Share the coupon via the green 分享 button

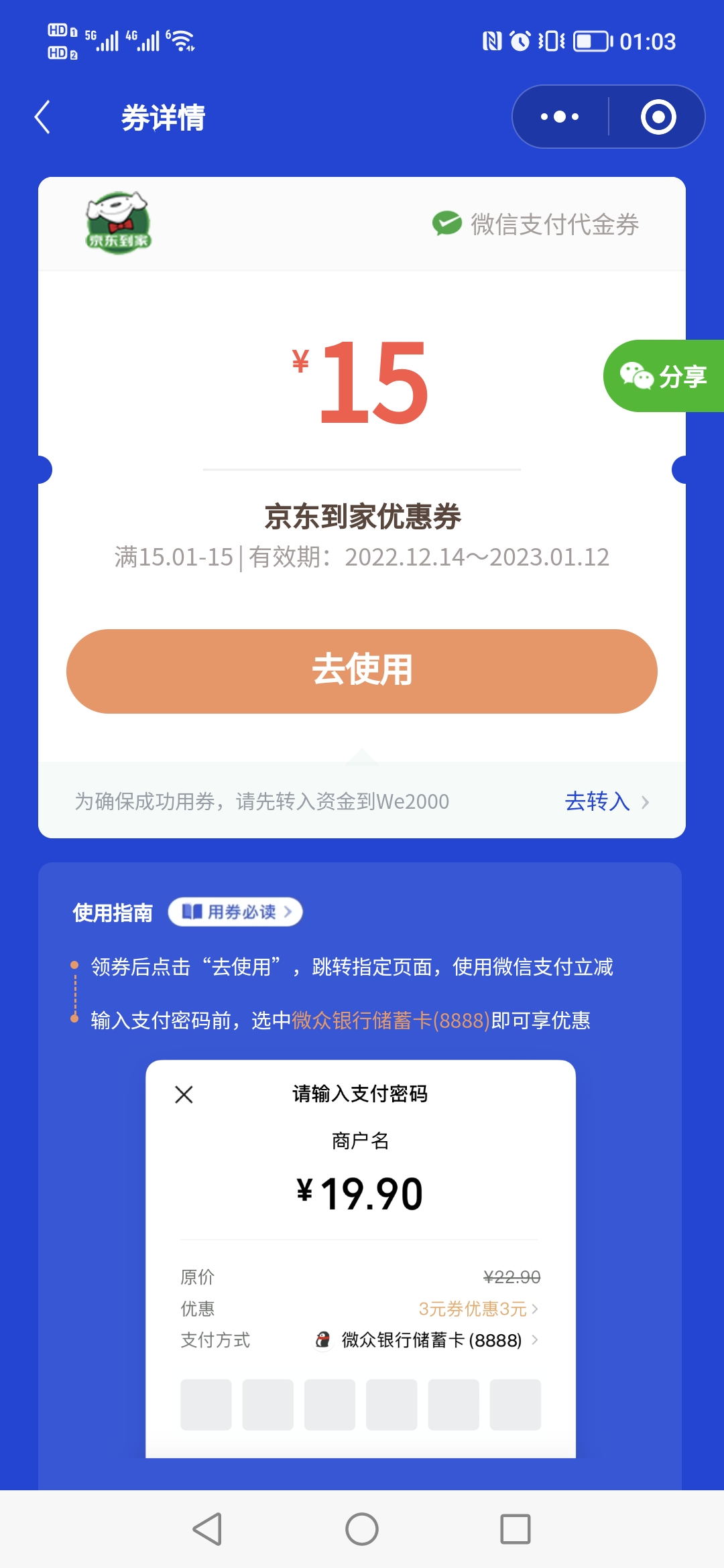pyautogui.click(x=664, y=376)
